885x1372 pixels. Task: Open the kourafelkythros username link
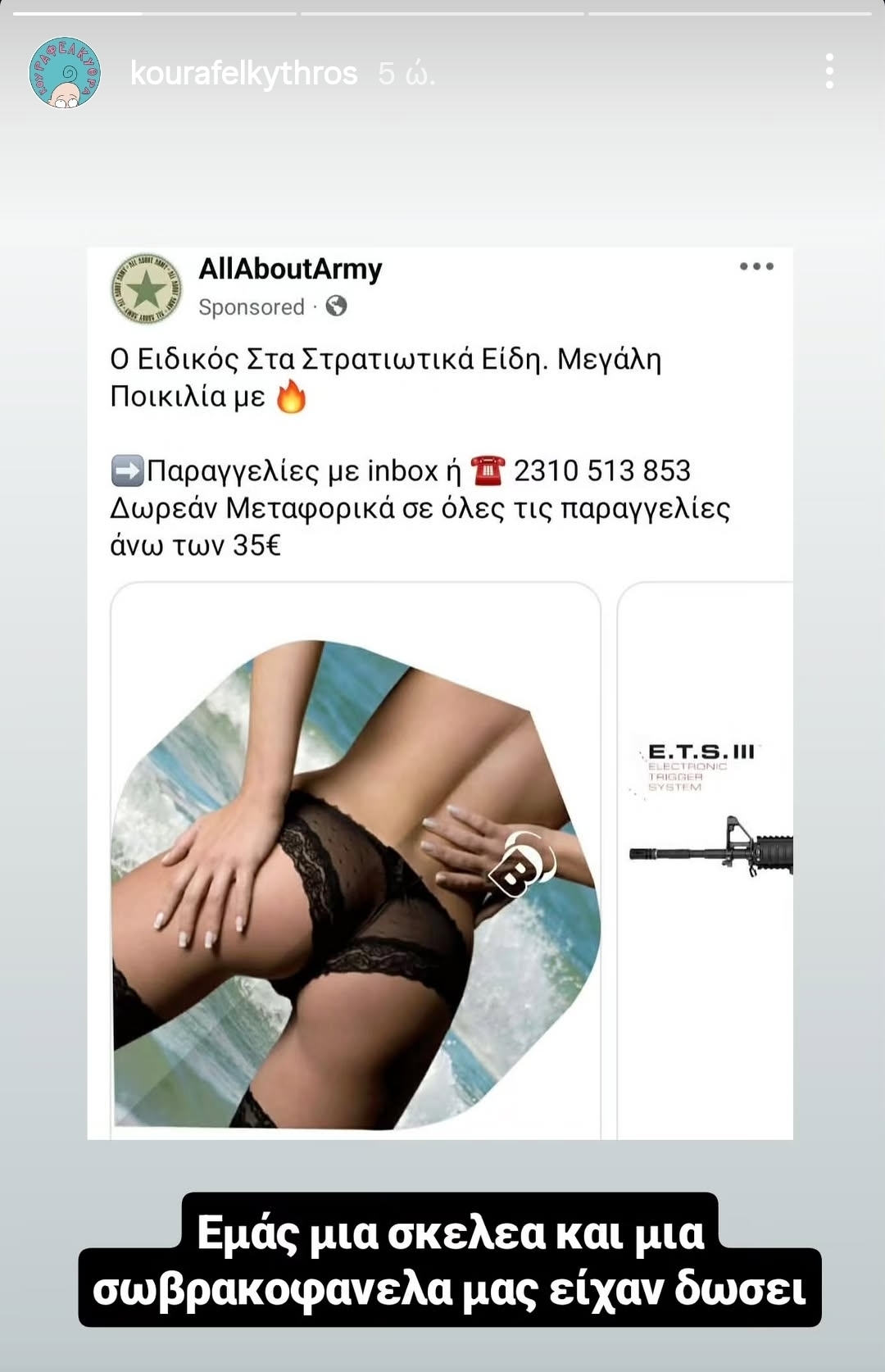pos(243,74)
